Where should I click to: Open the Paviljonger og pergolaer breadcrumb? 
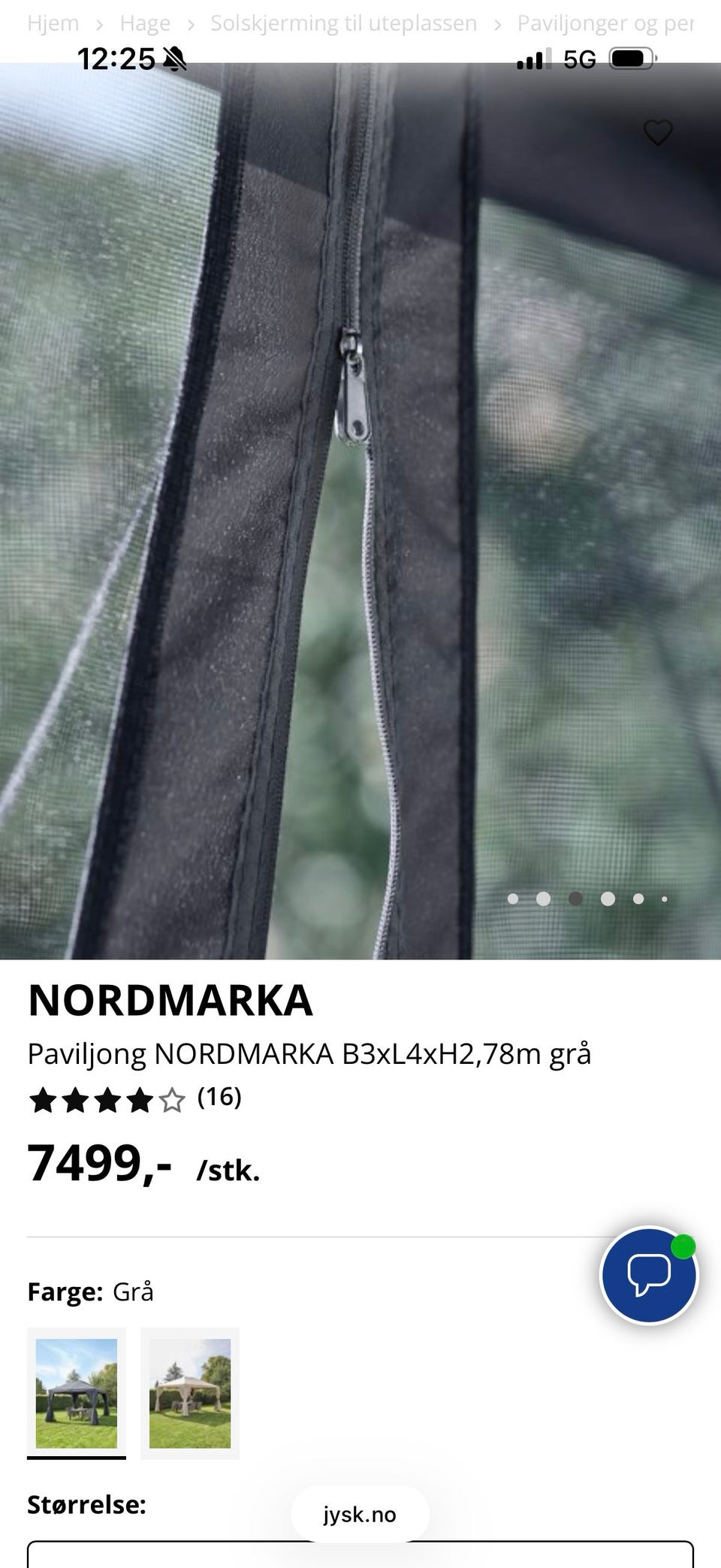coord(605,23)
